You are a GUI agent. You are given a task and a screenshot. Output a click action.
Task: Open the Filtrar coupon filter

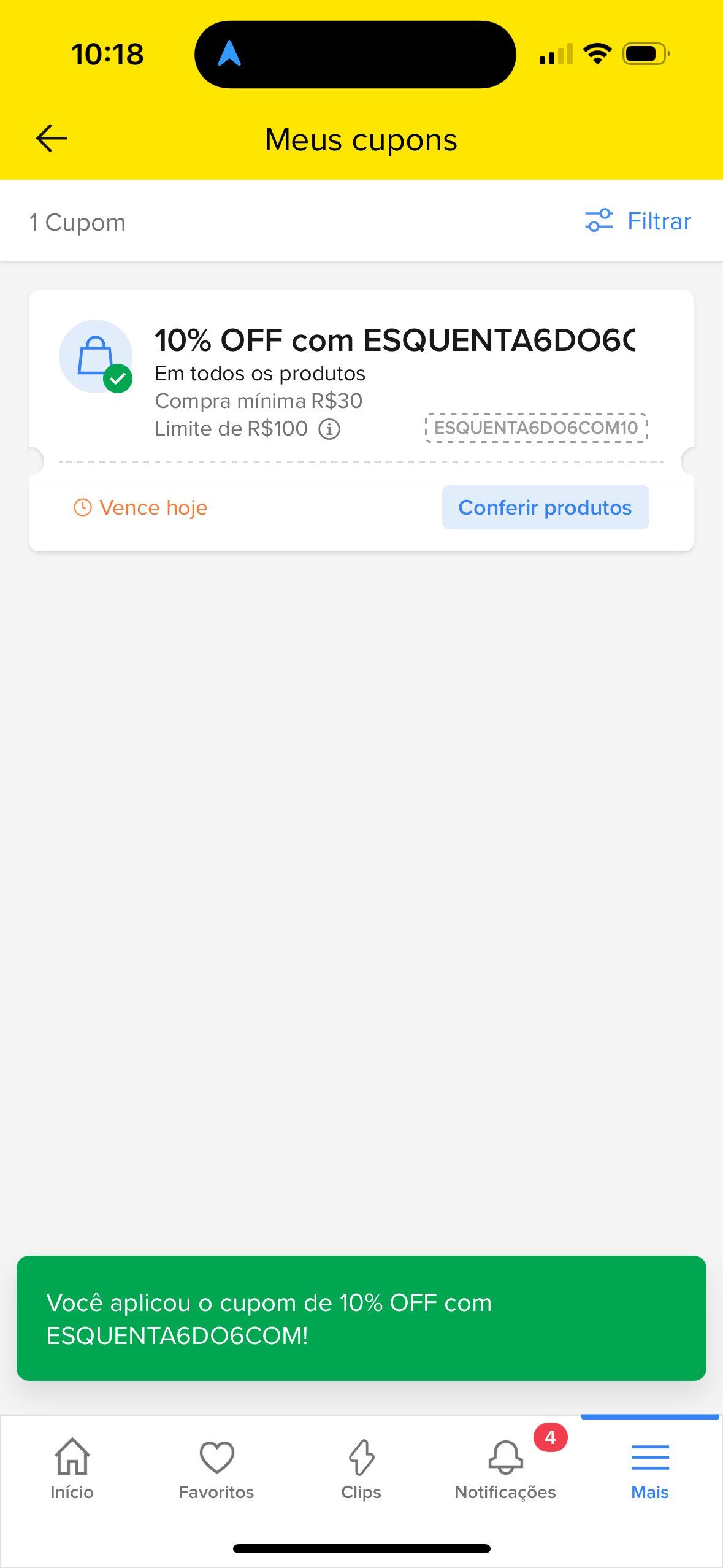[638, 221]
